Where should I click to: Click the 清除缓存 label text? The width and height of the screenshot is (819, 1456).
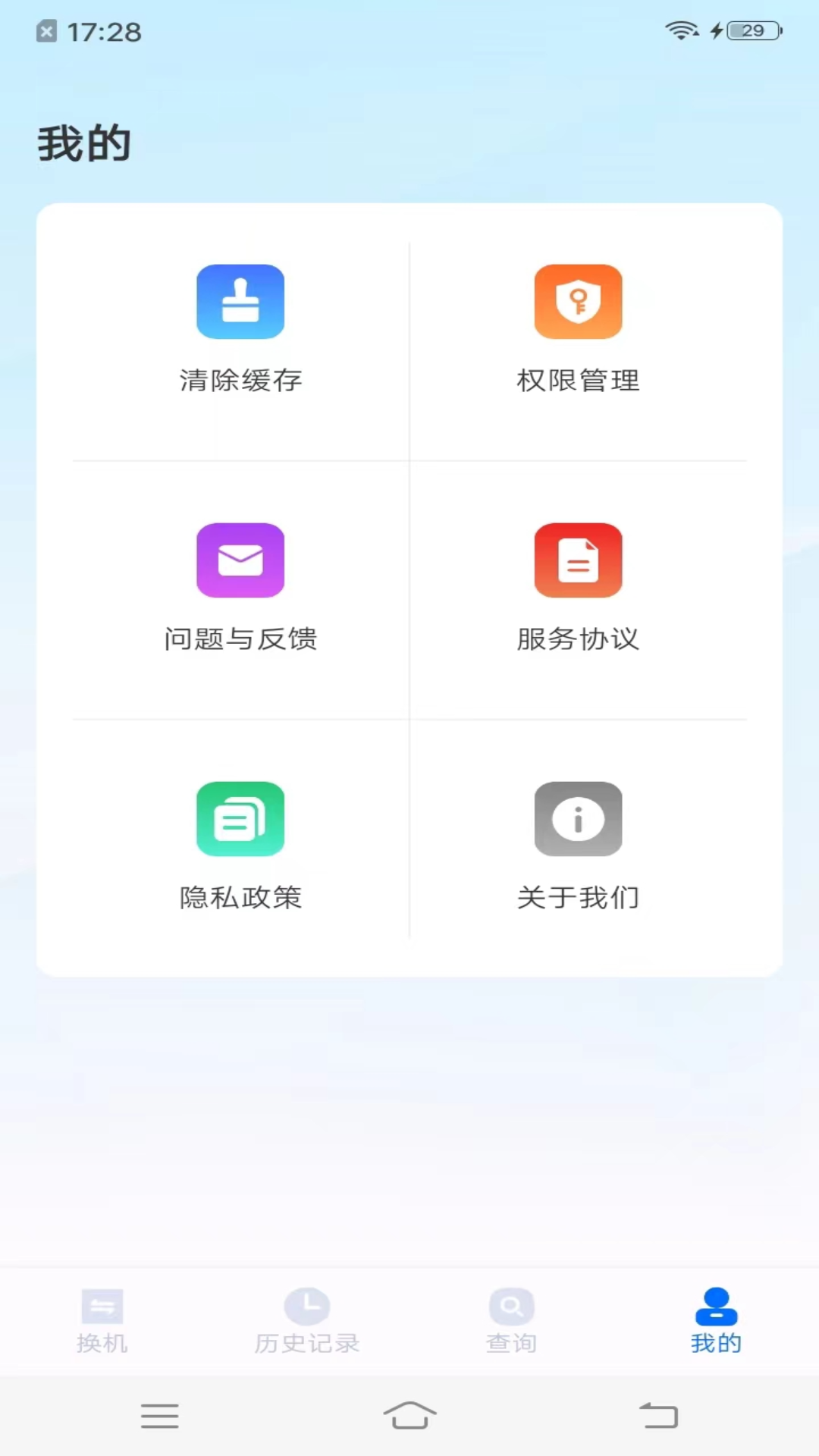pyautogui.click(x=240, y=381)
